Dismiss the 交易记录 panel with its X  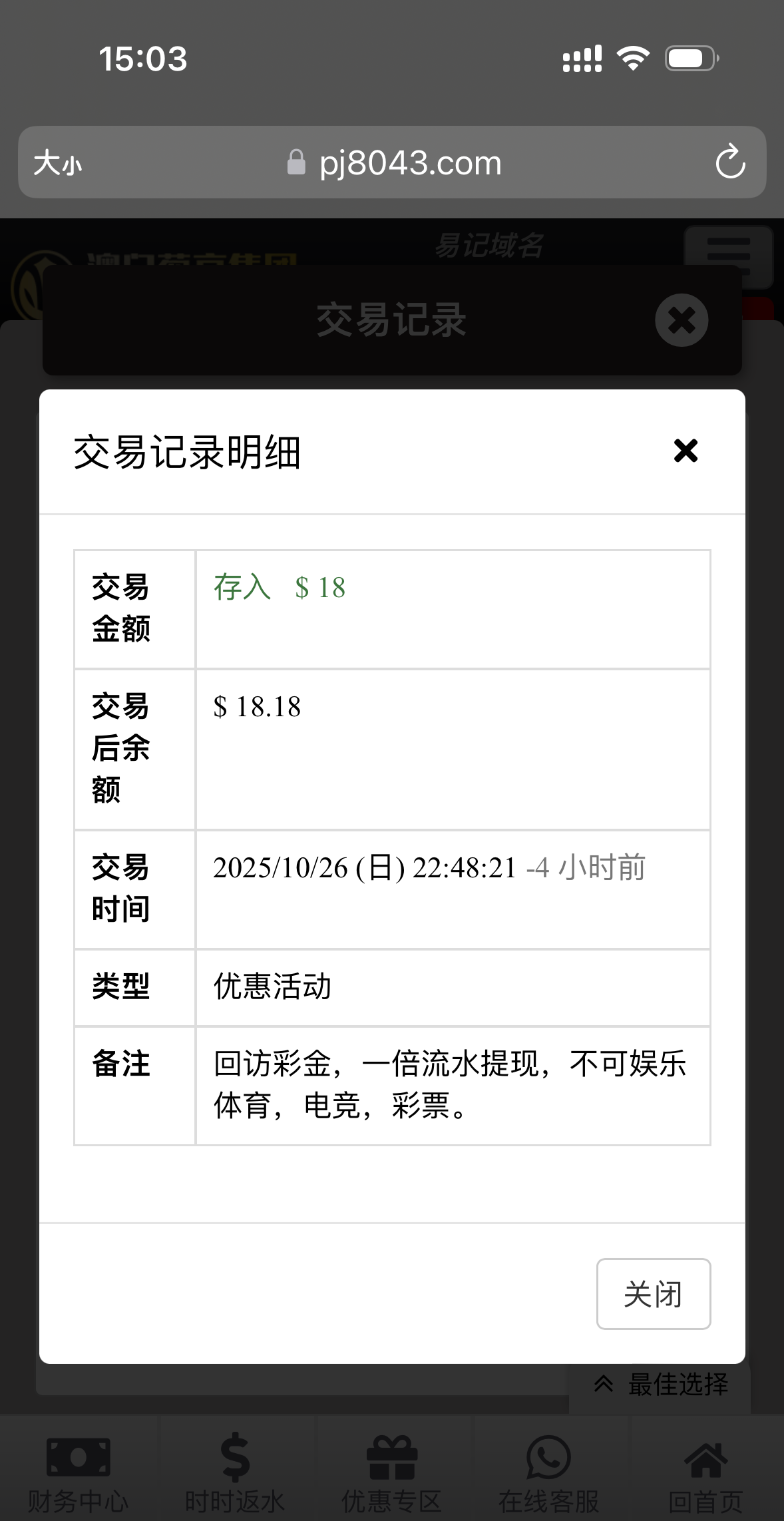point(682,320)
